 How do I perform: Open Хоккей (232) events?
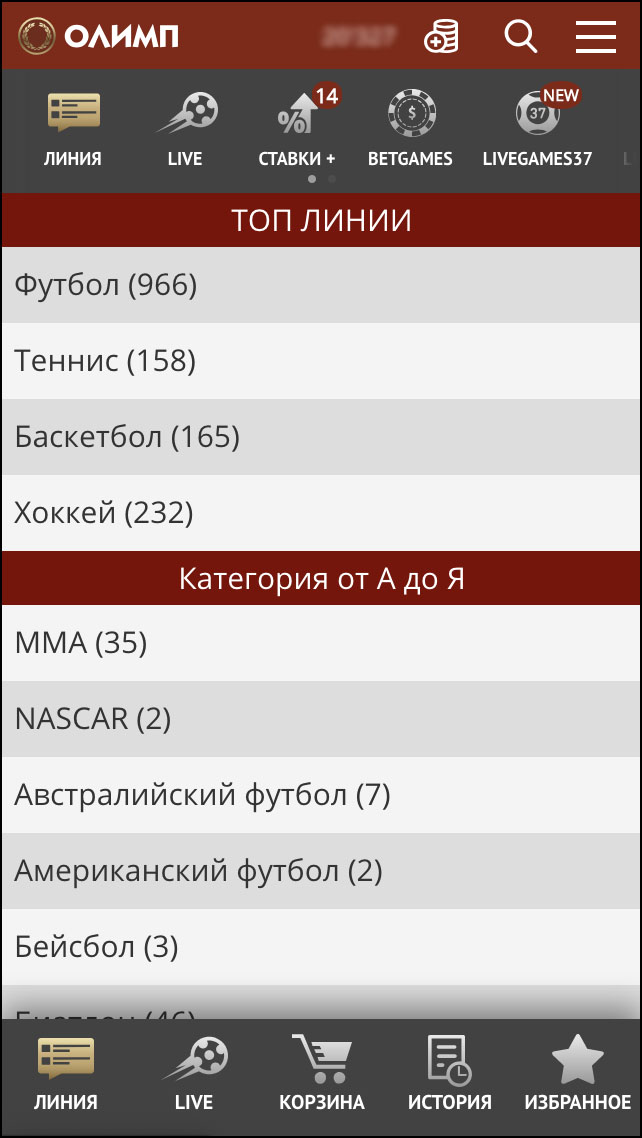(x=320, y=513)
